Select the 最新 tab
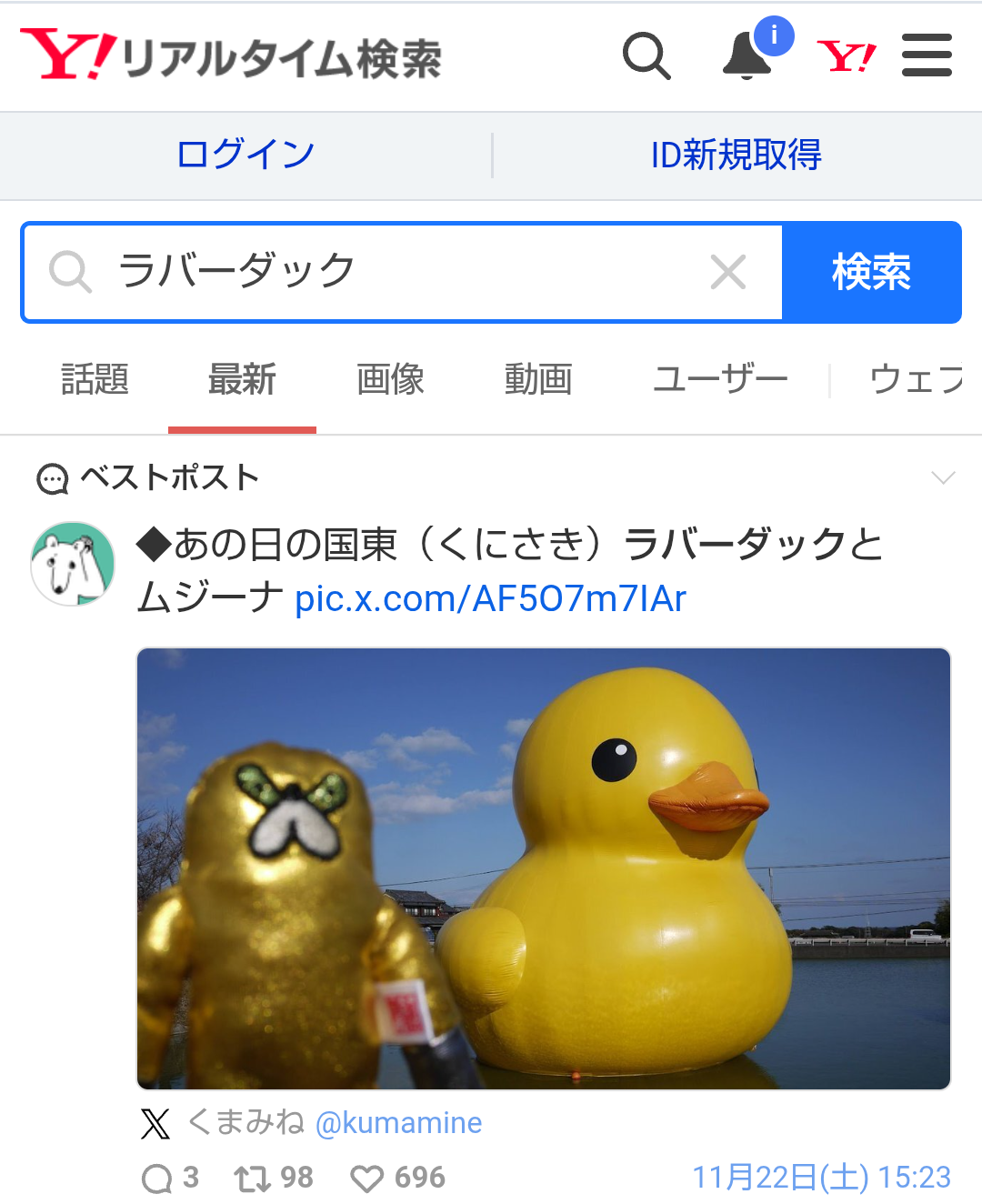 point(242,380)
